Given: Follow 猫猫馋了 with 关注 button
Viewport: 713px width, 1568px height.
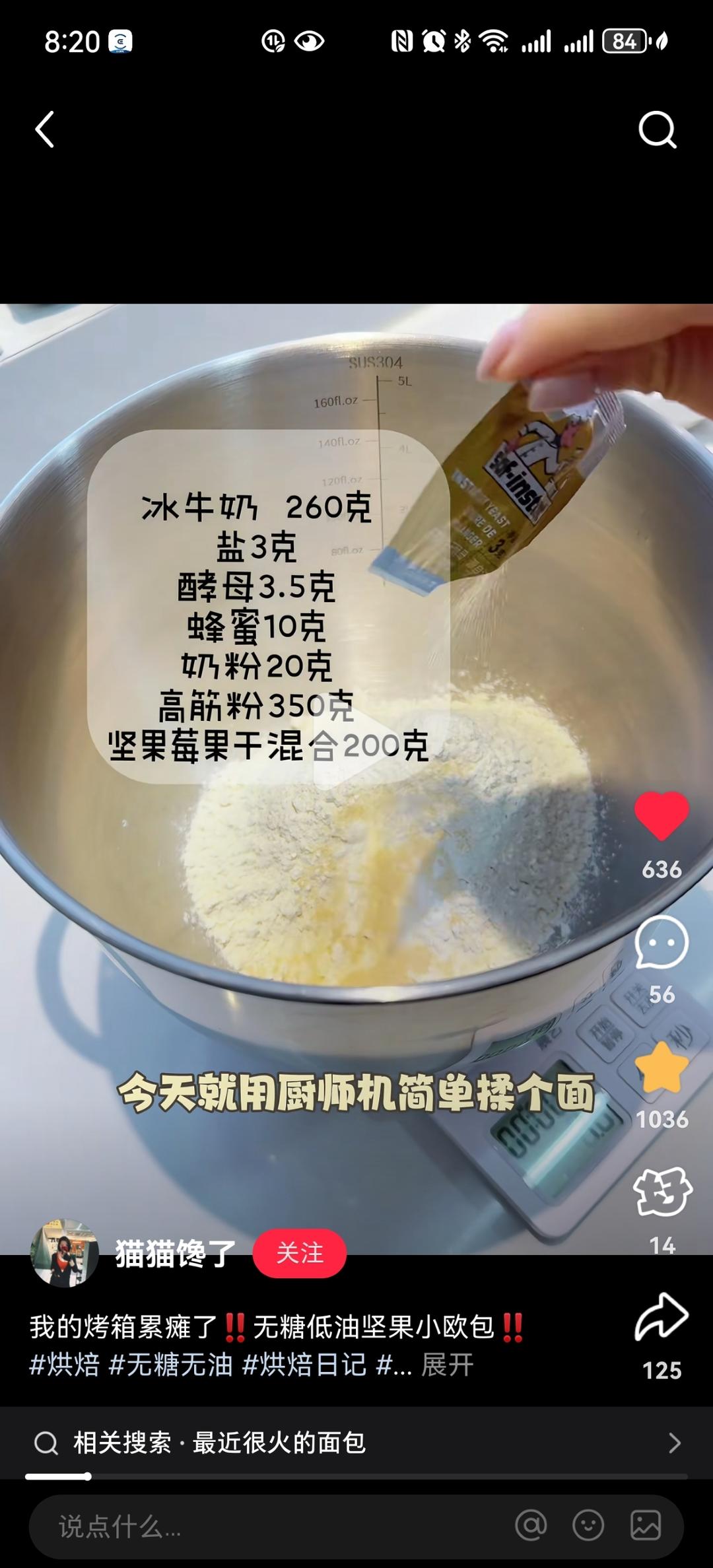Looking at the screenshot, I should (299, 1253).
